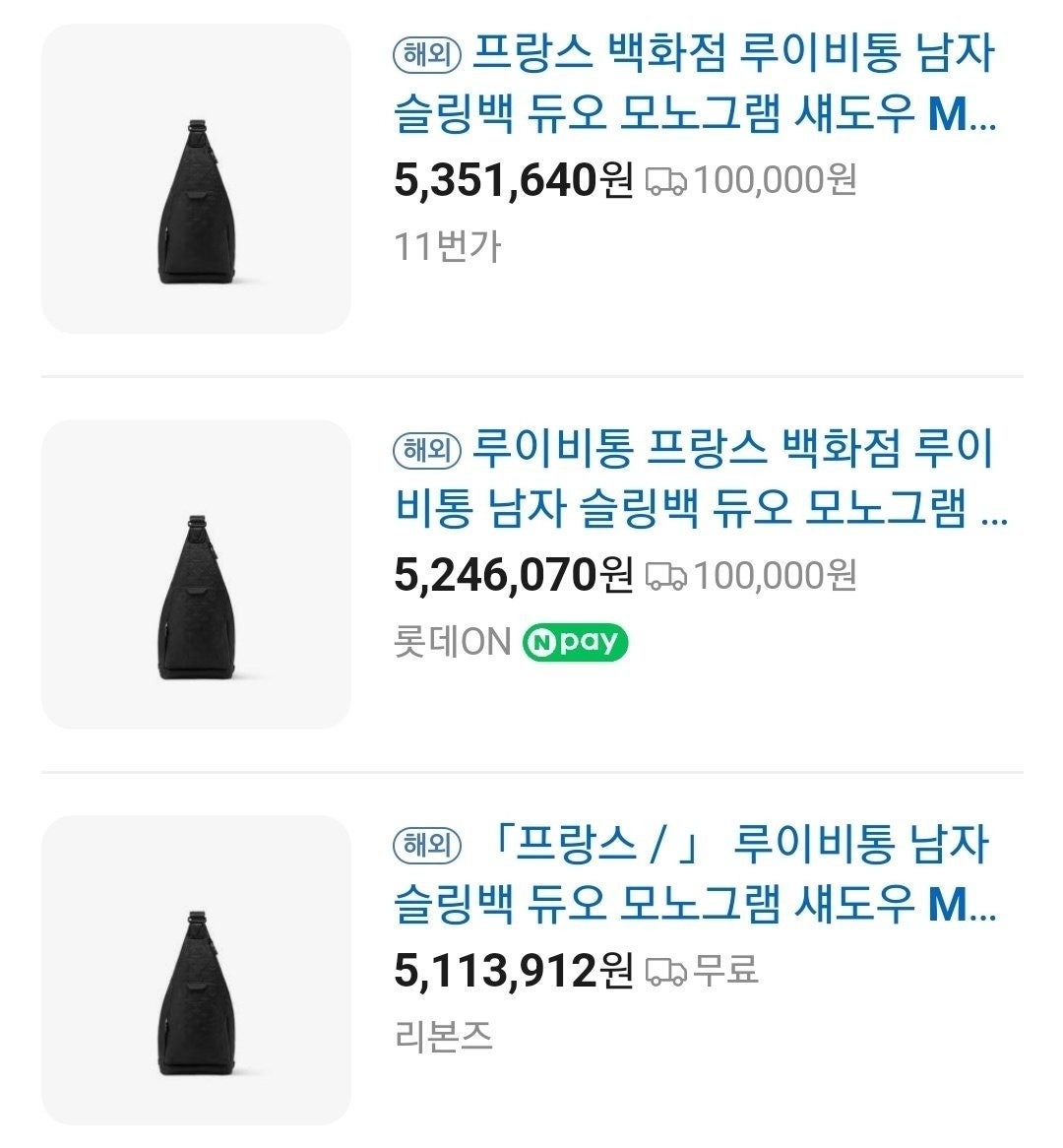This screenshot has width=1063, height=1148.
Task: Select the bag thumbnail of the 리본즈 listing
Action: 196,970
